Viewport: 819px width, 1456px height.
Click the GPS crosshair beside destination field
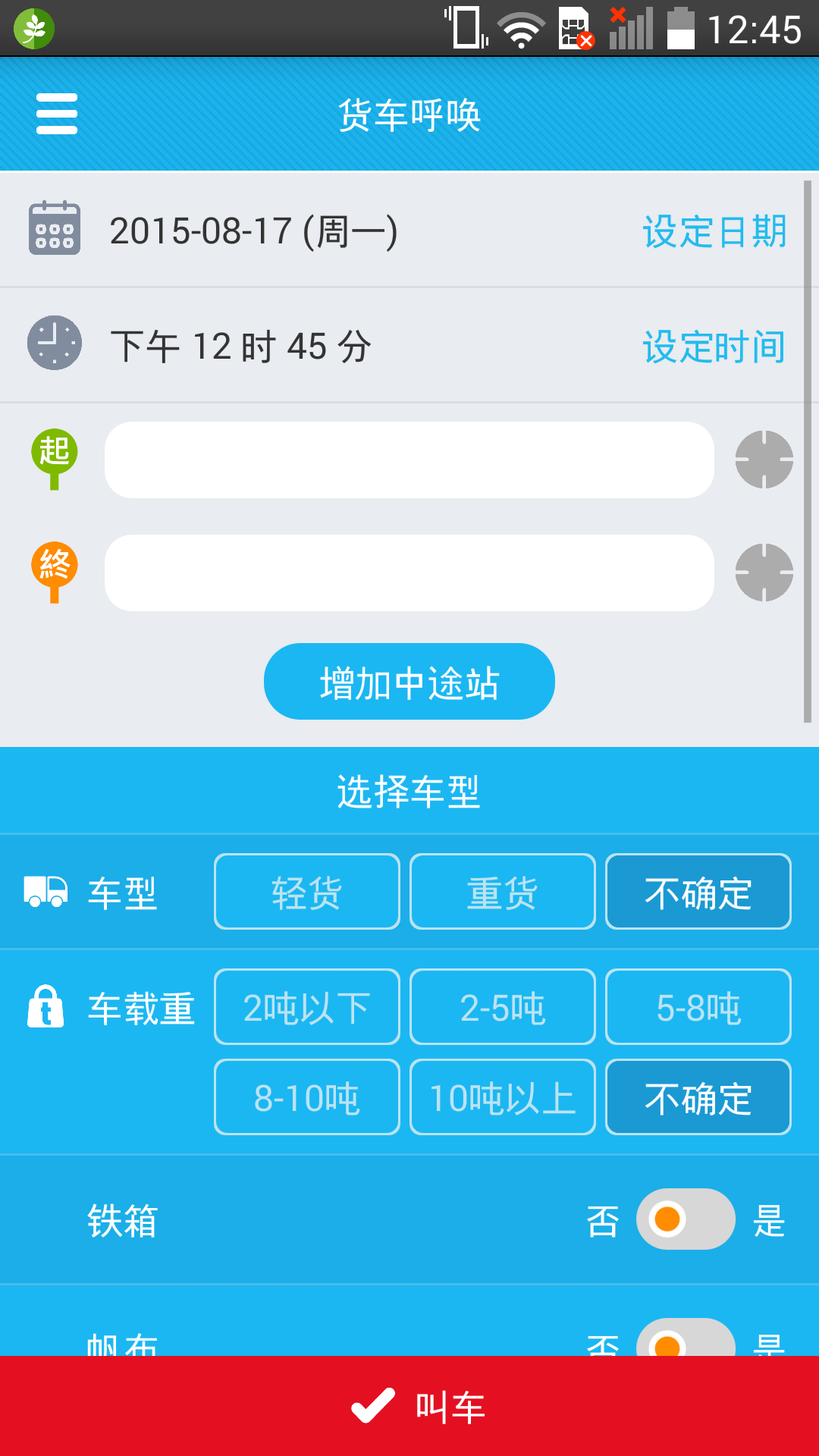764,572
